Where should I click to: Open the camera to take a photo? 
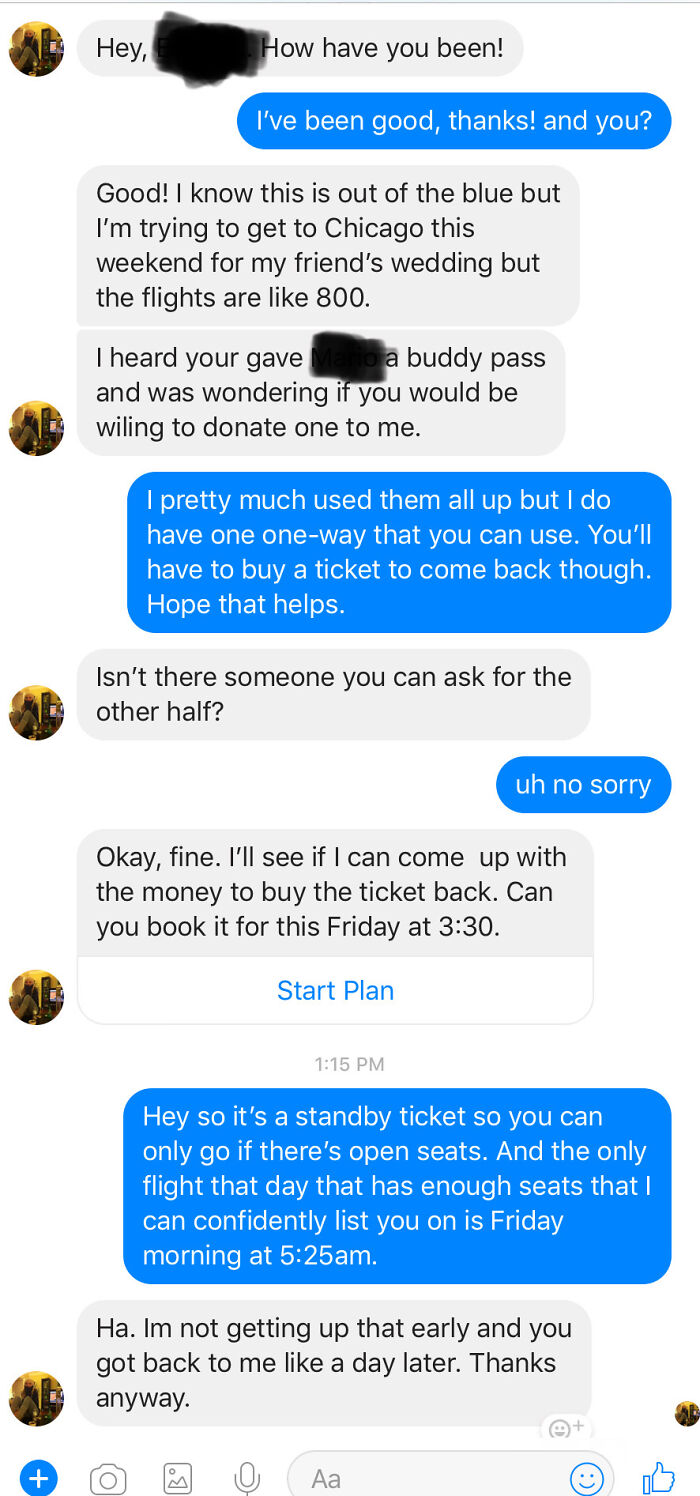[x=108, y=1477]
